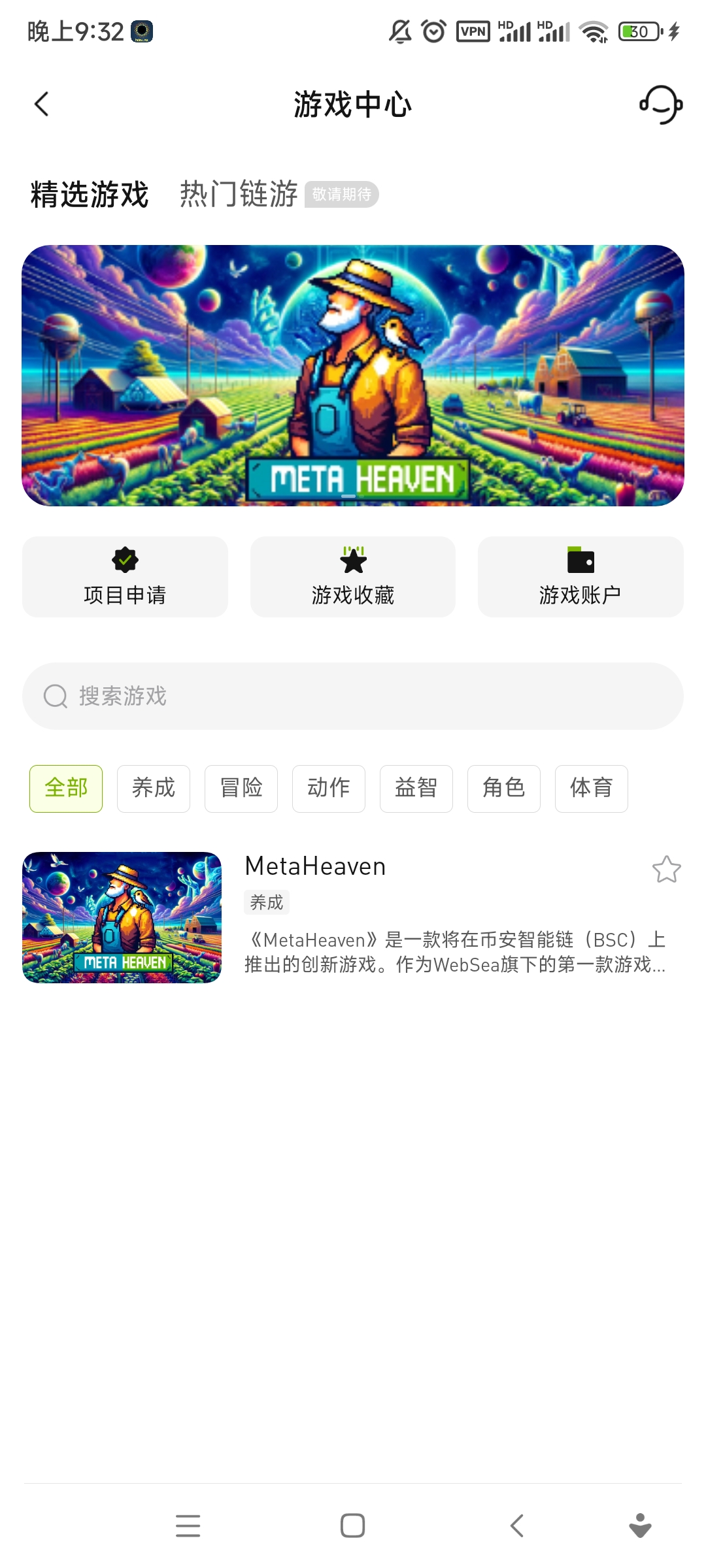Open customer support headset icon

pos(661,105)
